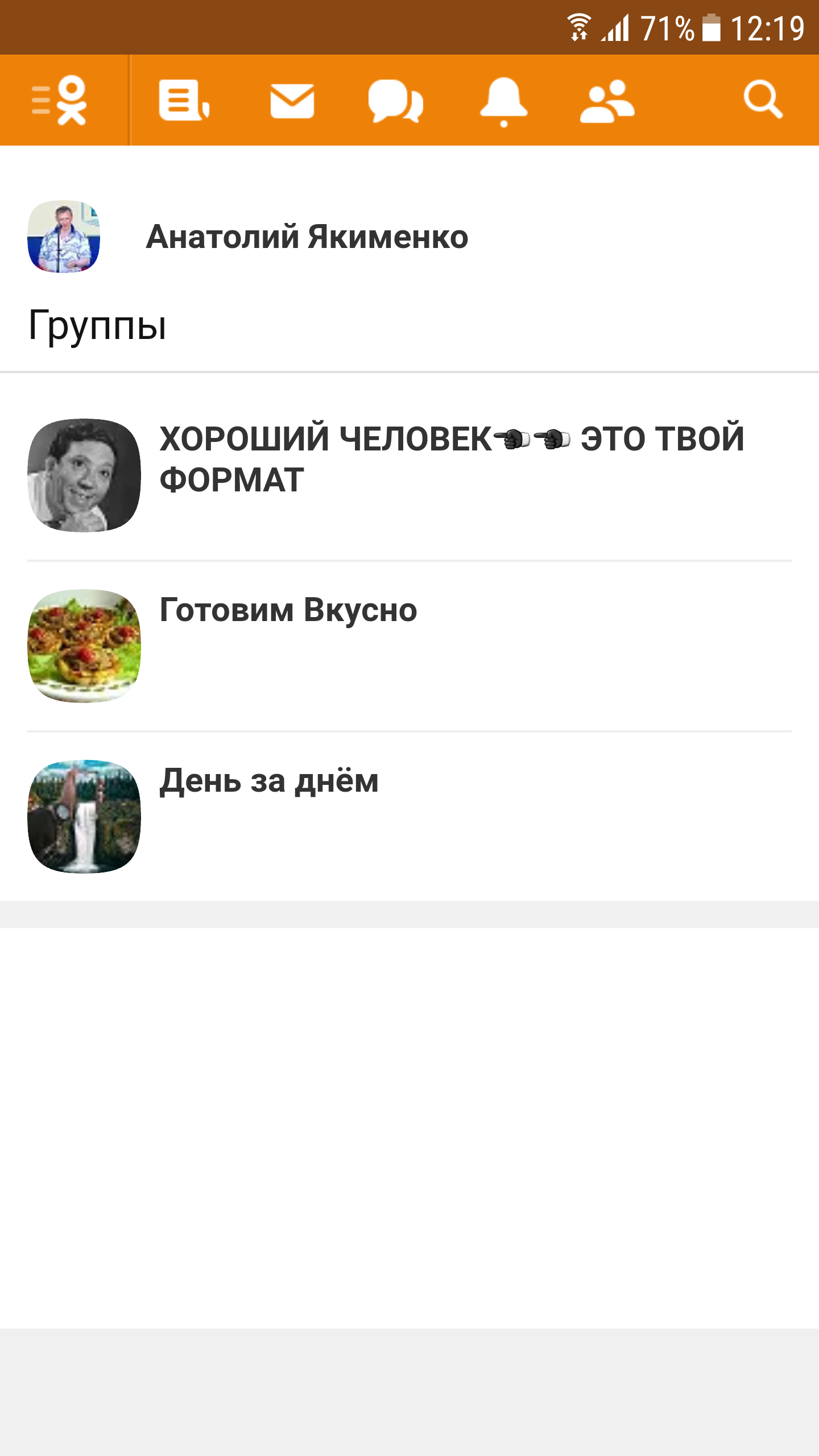Open the Odnoklassniki side menu
Image resolution: width=819 pixels, height=1456 pixels.
click(x=60, y=101)
